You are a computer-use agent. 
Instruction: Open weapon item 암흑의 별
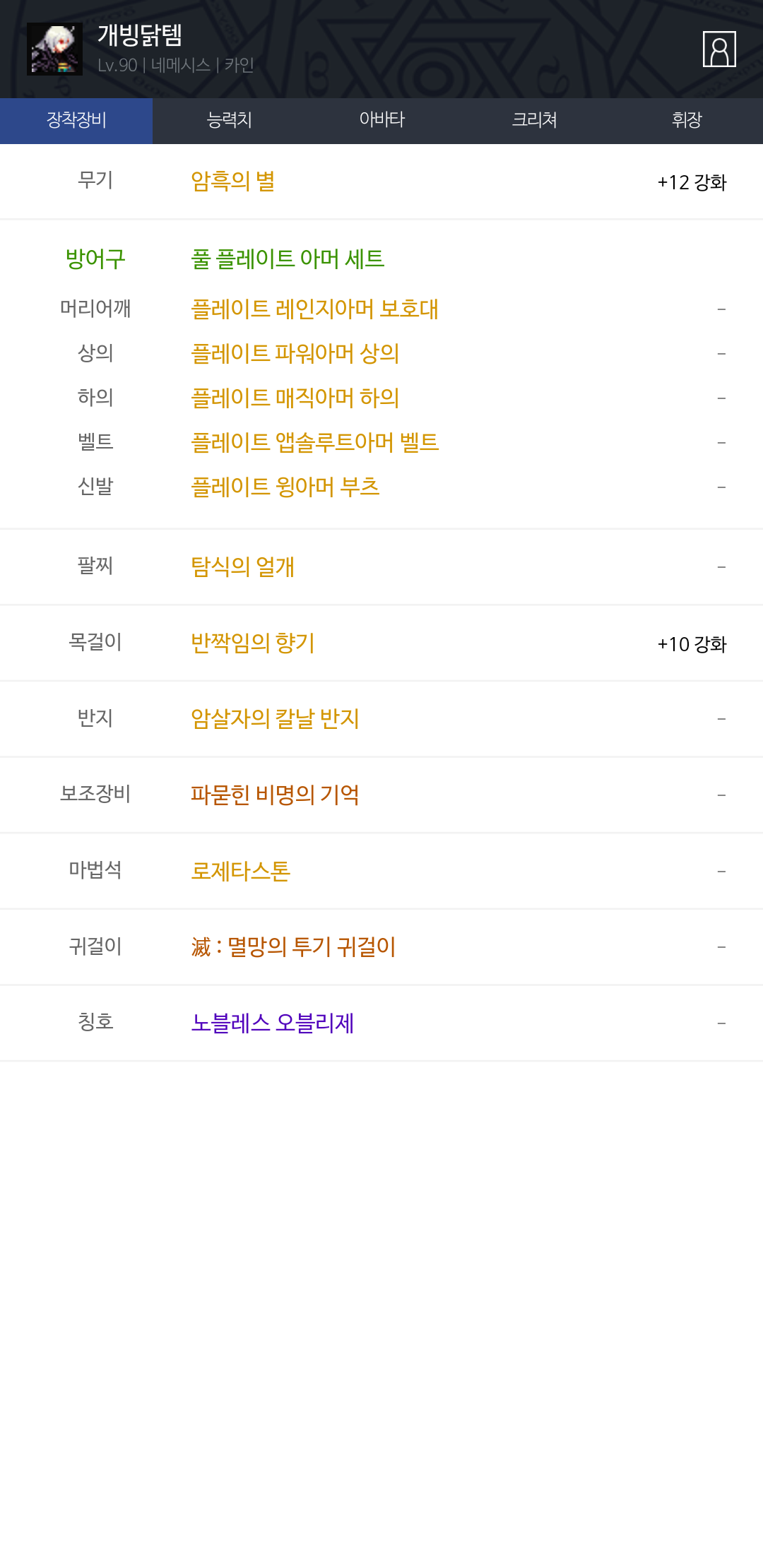click(x=232, y=182)
